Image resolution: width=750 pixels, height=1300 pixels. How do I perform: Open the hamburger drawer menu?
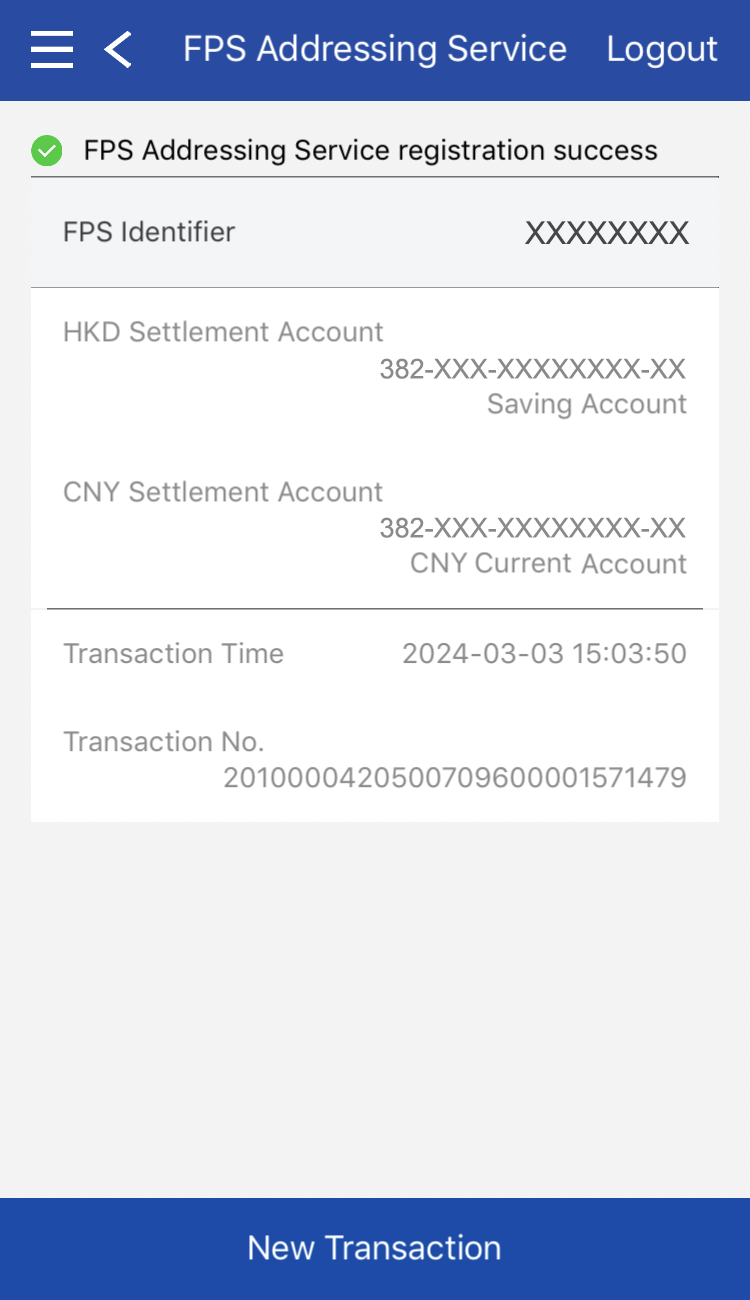[x=52, y=49]
